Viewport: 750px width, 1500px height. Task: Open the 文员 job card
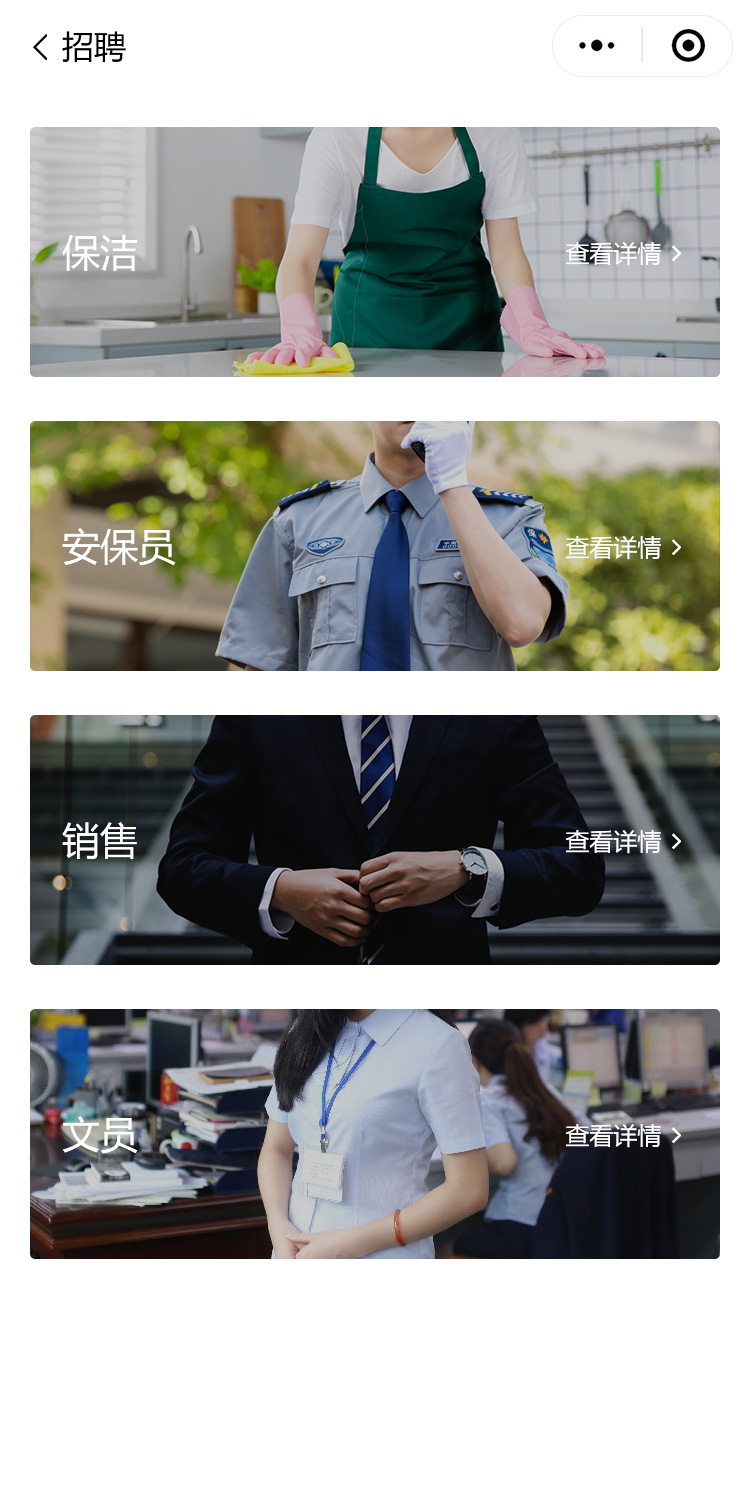[x=375, y=1134]
